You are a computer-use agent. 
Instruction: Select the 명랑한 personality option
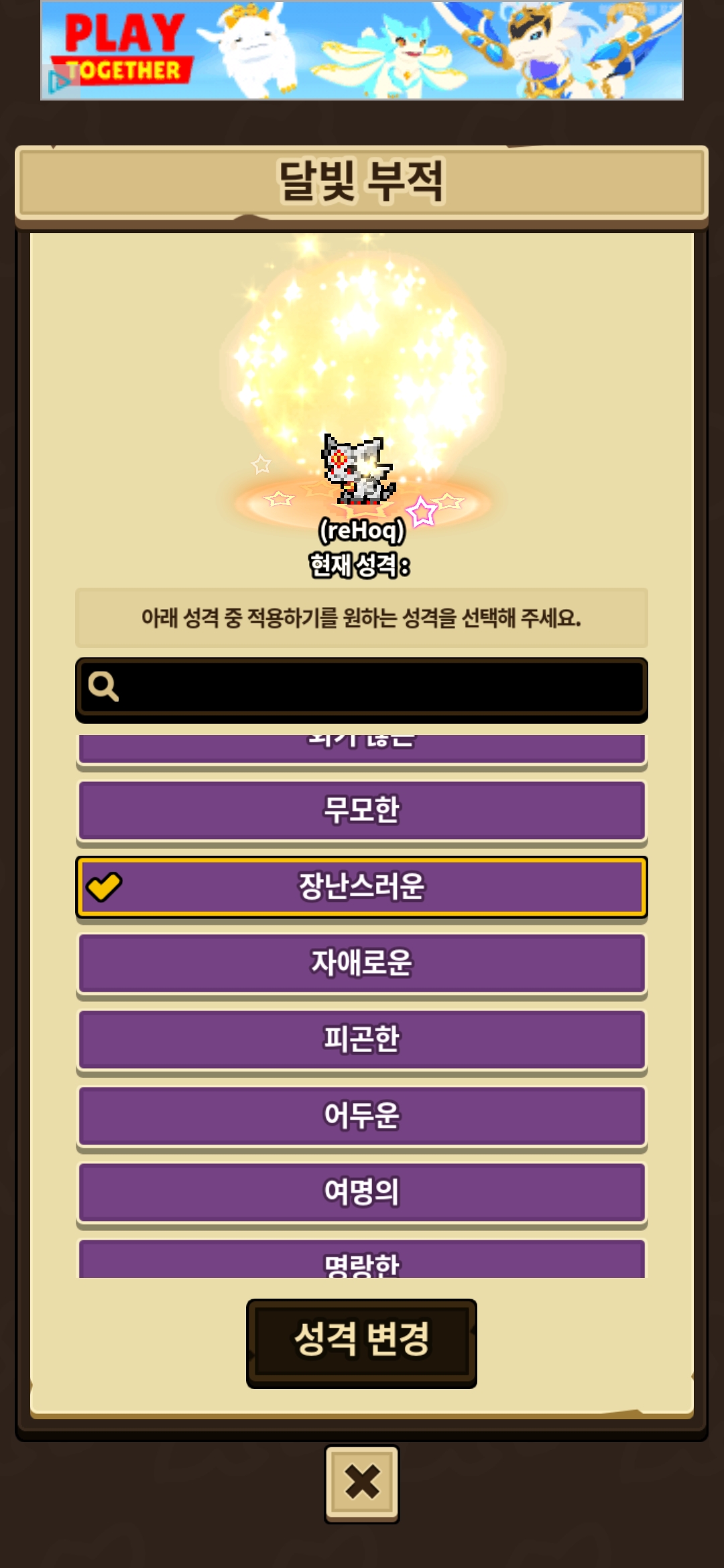pos(361,1258)
